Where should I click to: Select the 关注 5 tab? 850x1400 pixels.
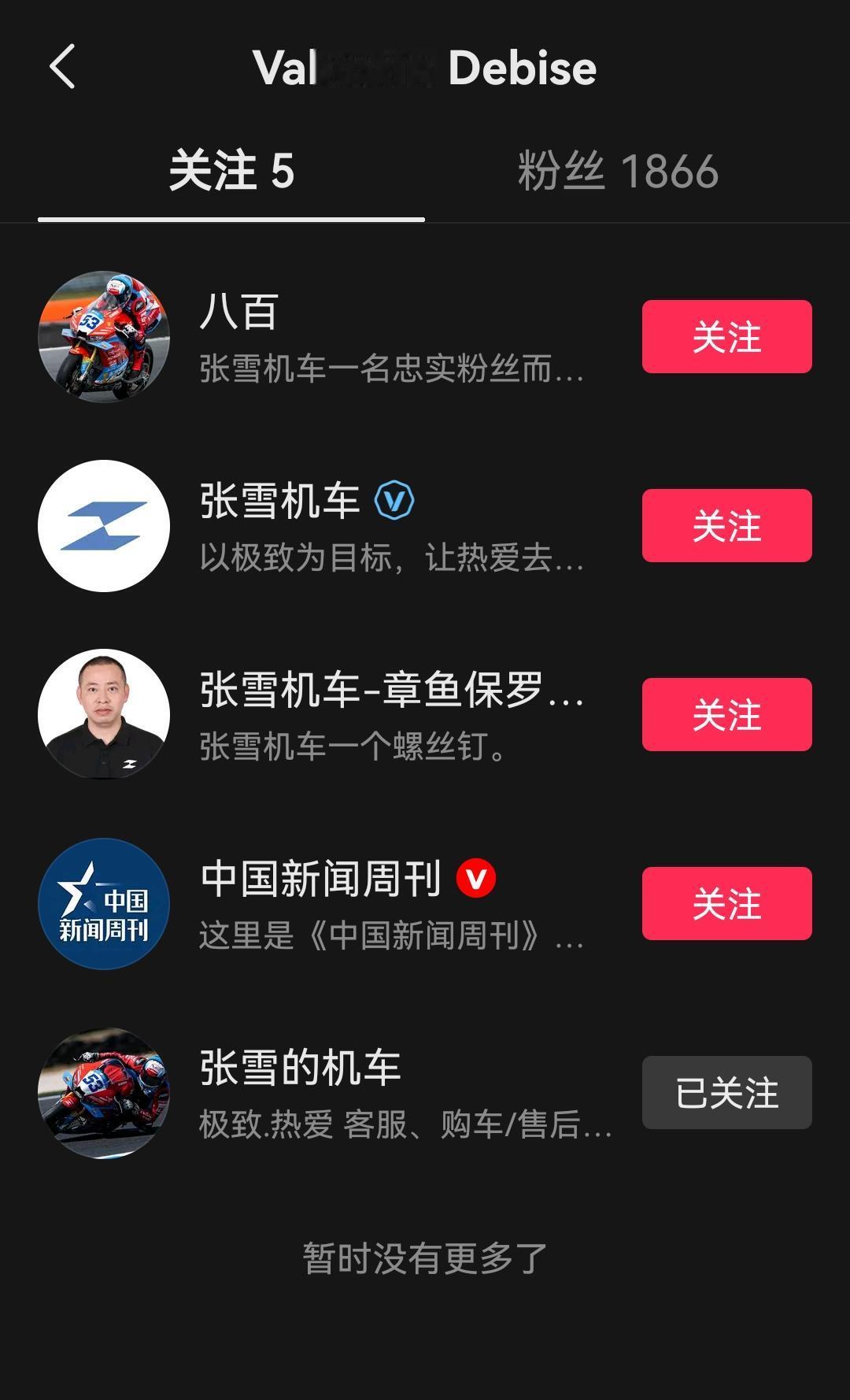pyautogui.click(x=231, y=172)
